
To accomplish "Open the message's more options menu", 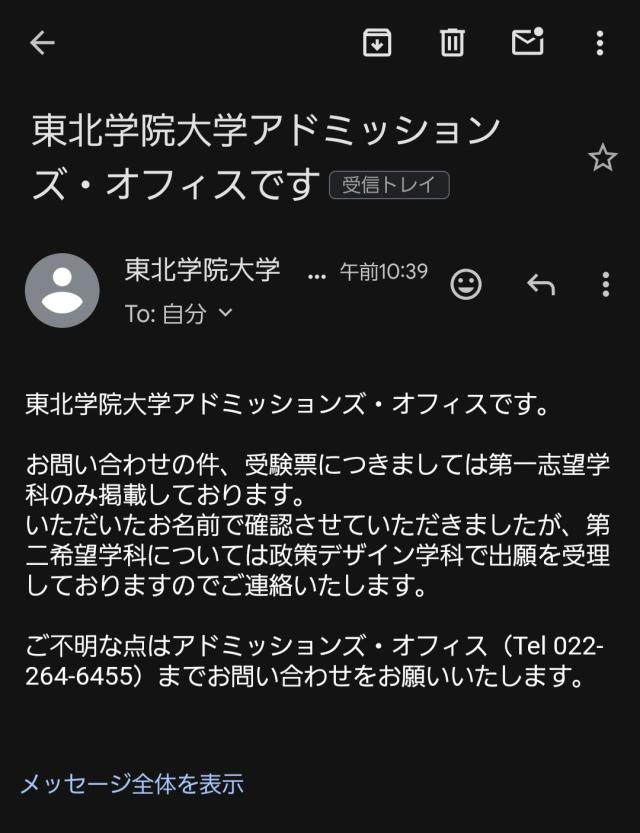I will click(x=605, y=285).
